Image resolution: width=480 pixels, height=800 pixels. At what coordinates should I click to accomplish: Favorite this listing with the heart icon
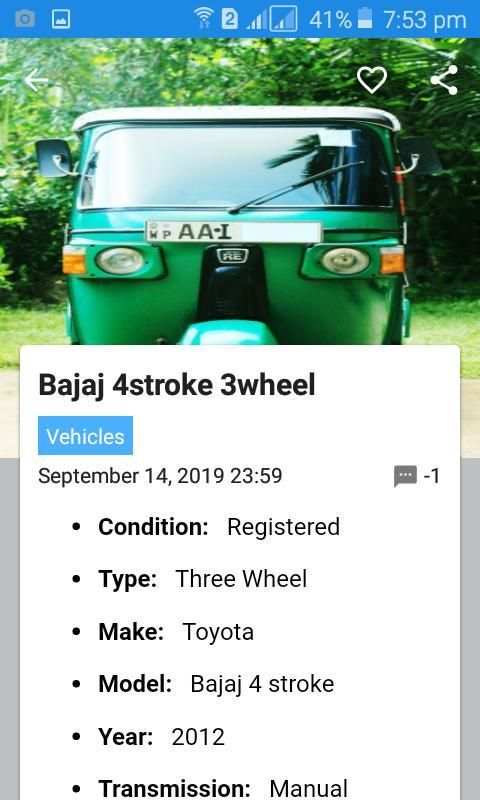pyautogui.click(x=371, y=80)
